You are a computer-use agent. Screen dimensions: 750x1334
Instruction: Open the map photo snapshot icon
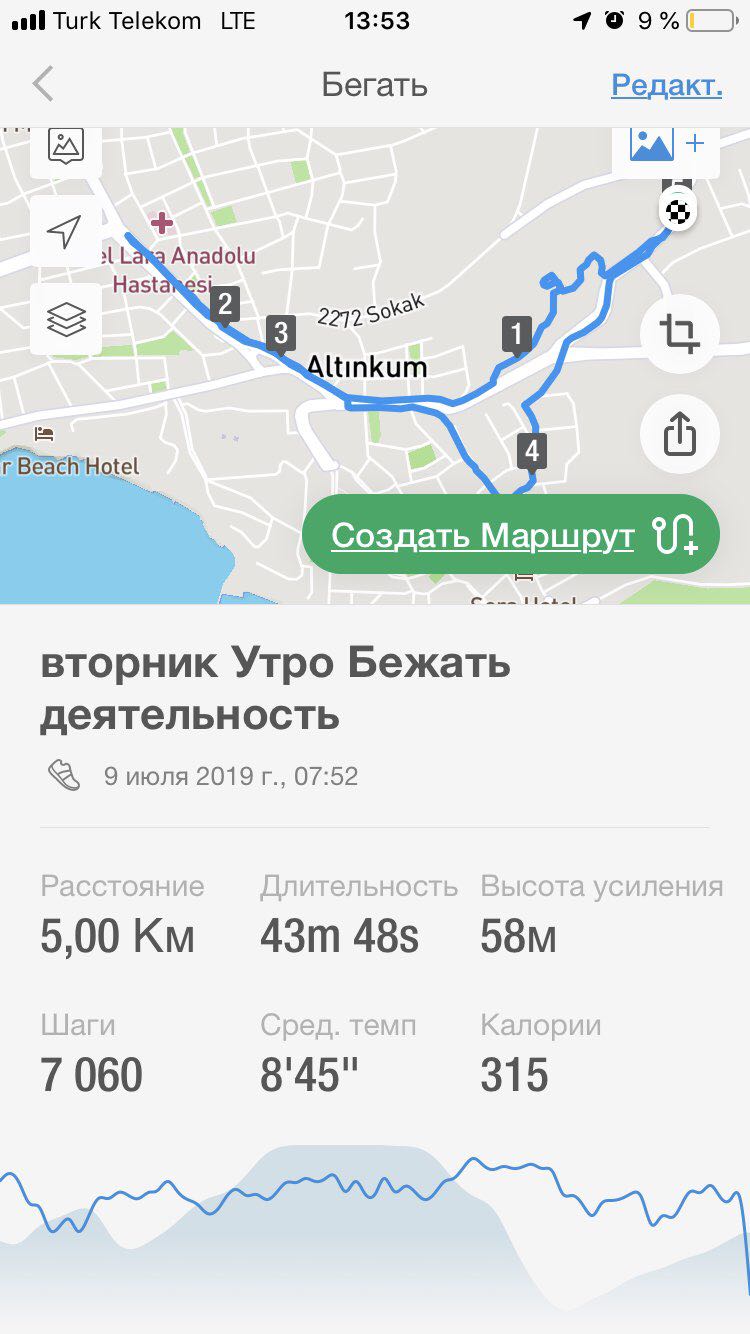(x=66, y=148)
